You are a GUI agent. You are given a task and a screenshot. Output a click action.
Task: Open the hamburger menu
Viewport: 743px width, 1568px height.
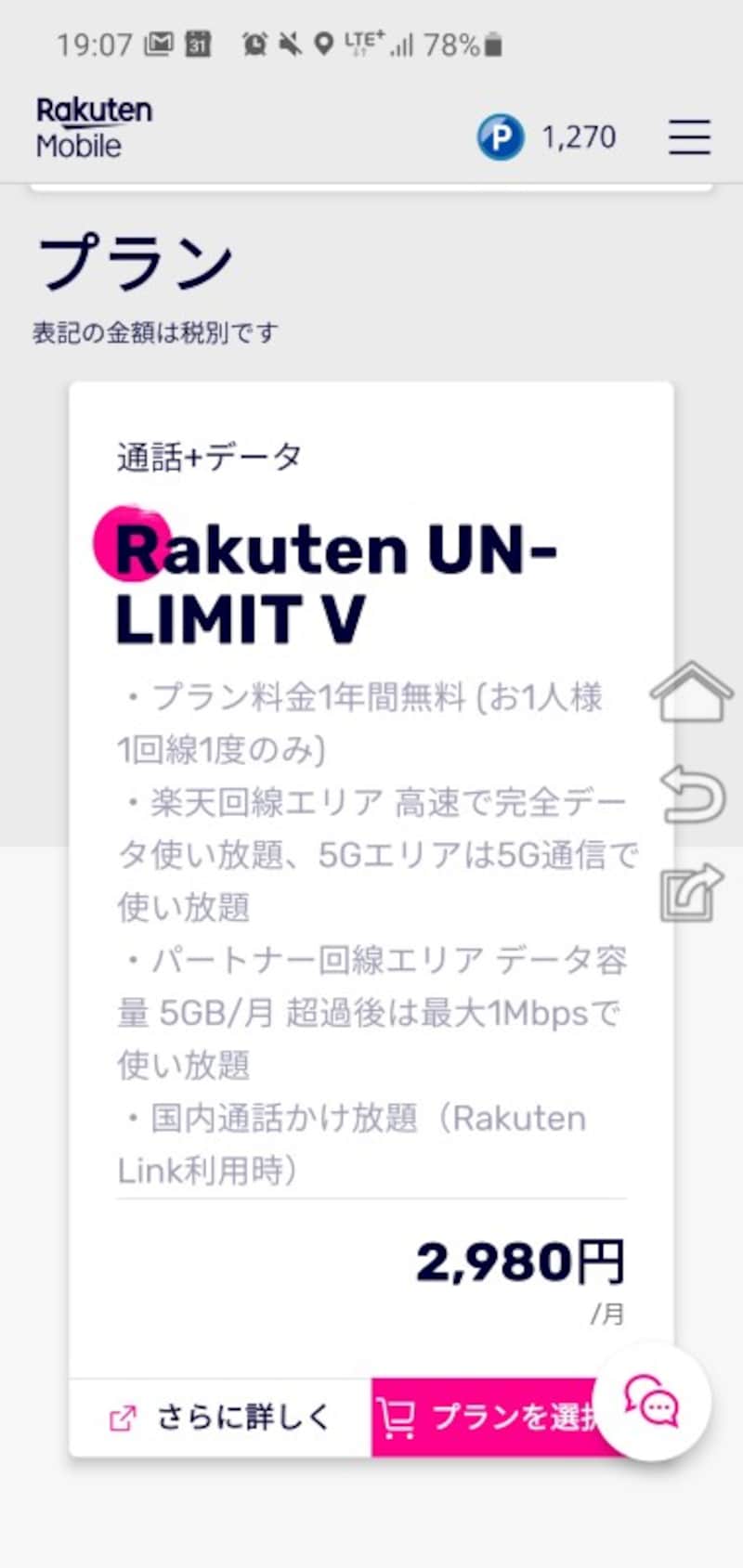[689, 137]
